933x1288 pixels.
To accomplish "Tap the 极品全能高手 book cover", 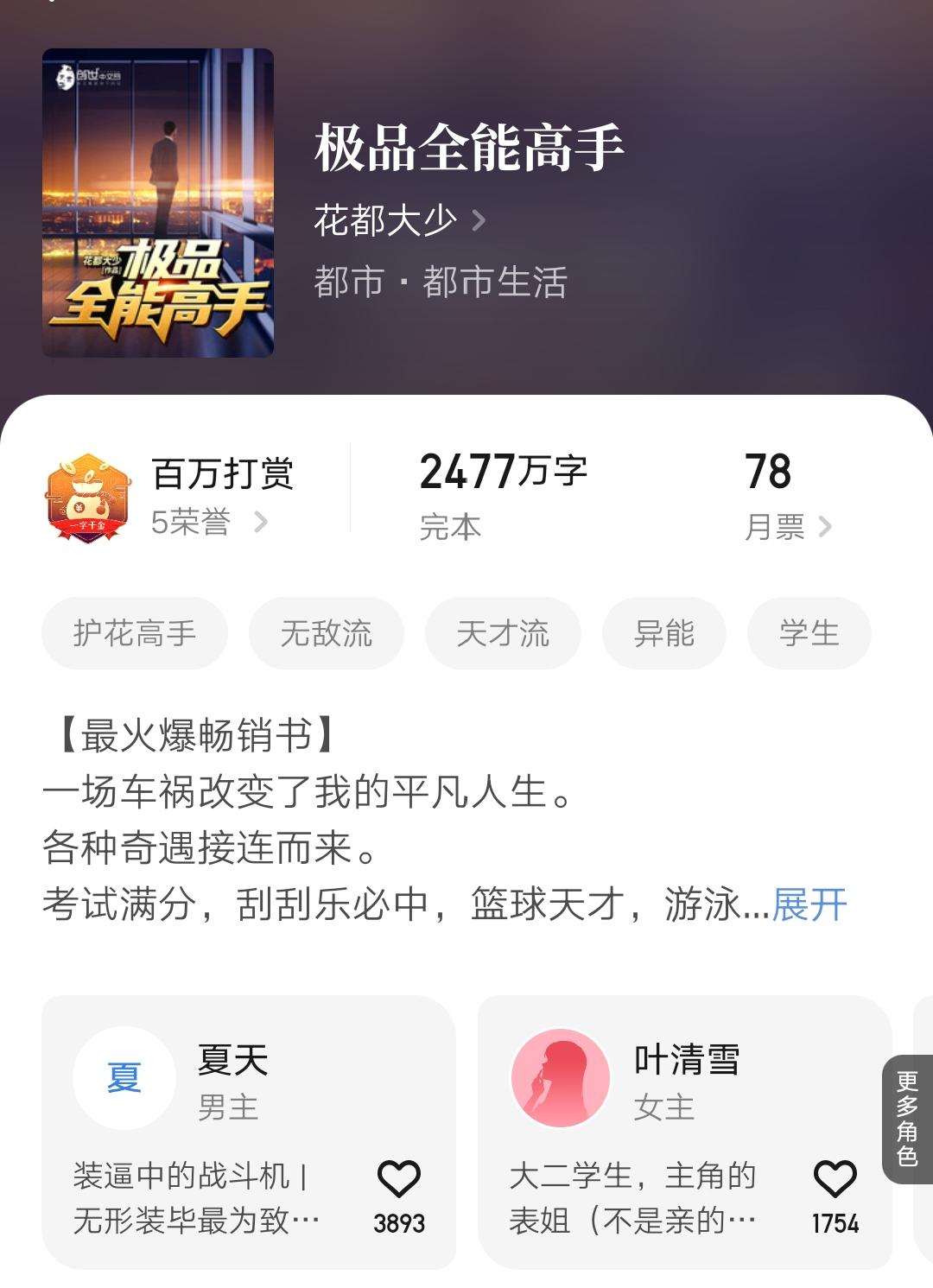I will [x=158, y=203].
